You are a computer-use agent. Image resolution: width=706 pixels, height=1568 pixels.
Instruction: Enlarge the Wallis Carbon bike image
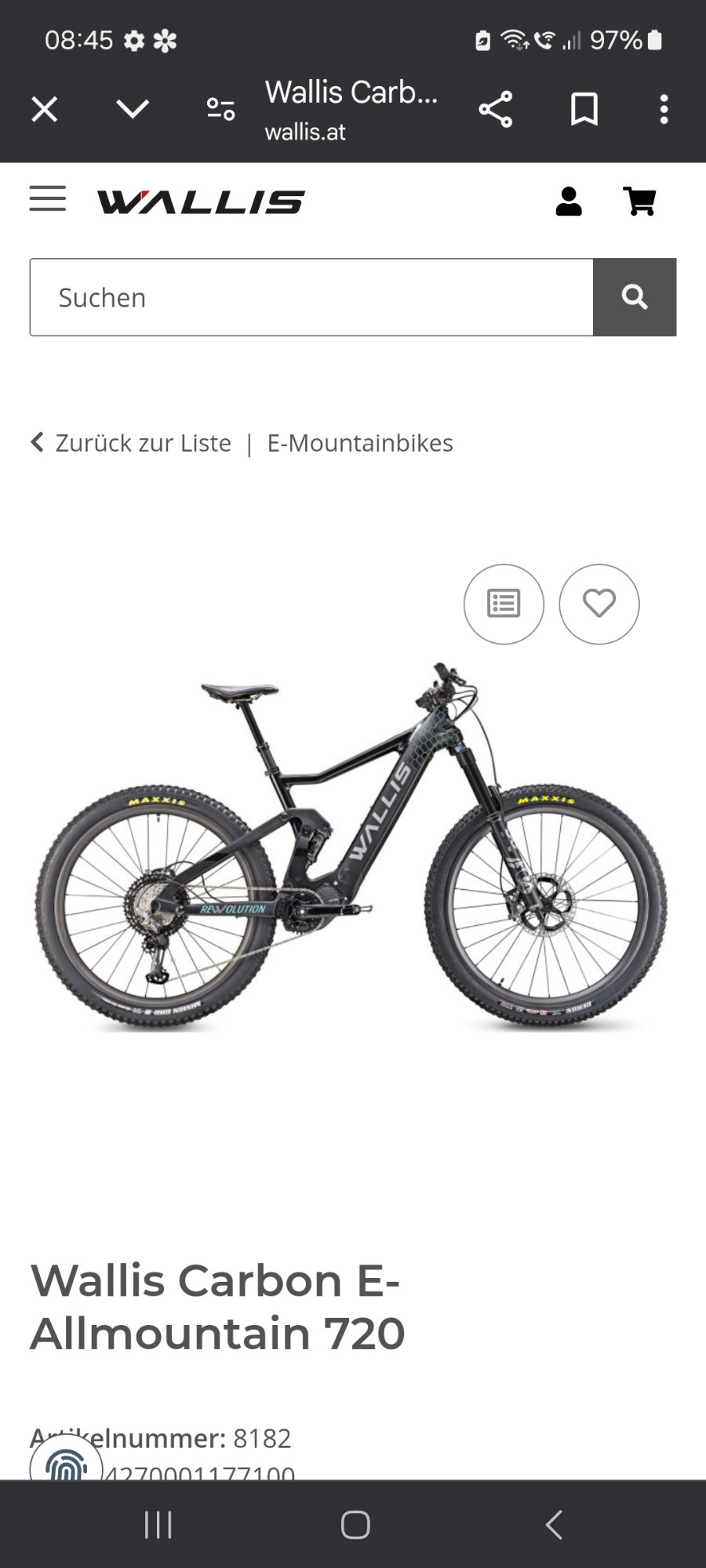point(351,847)
